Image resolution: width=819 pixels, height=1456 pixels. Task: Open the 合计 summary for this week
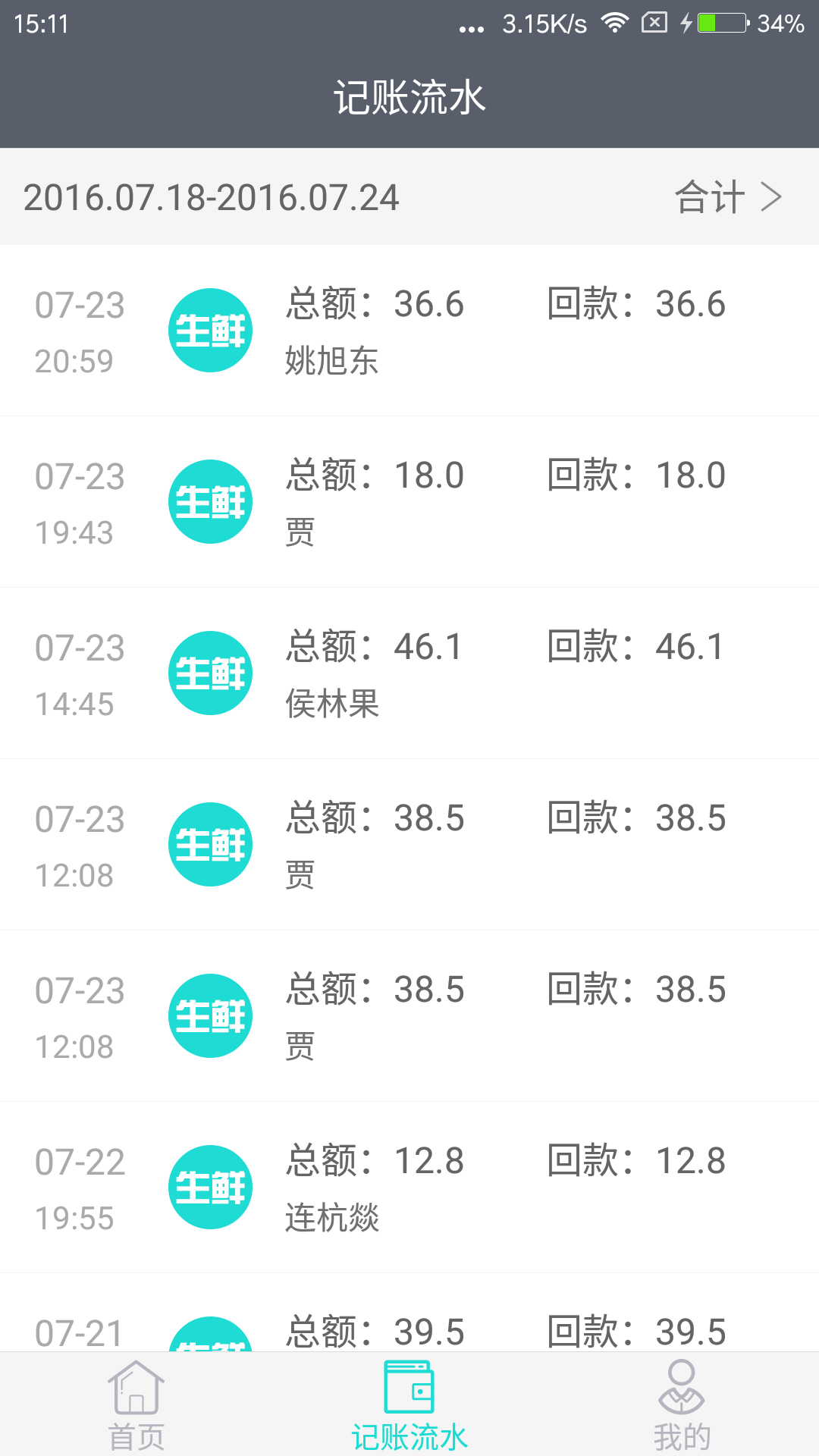(726, 197)
